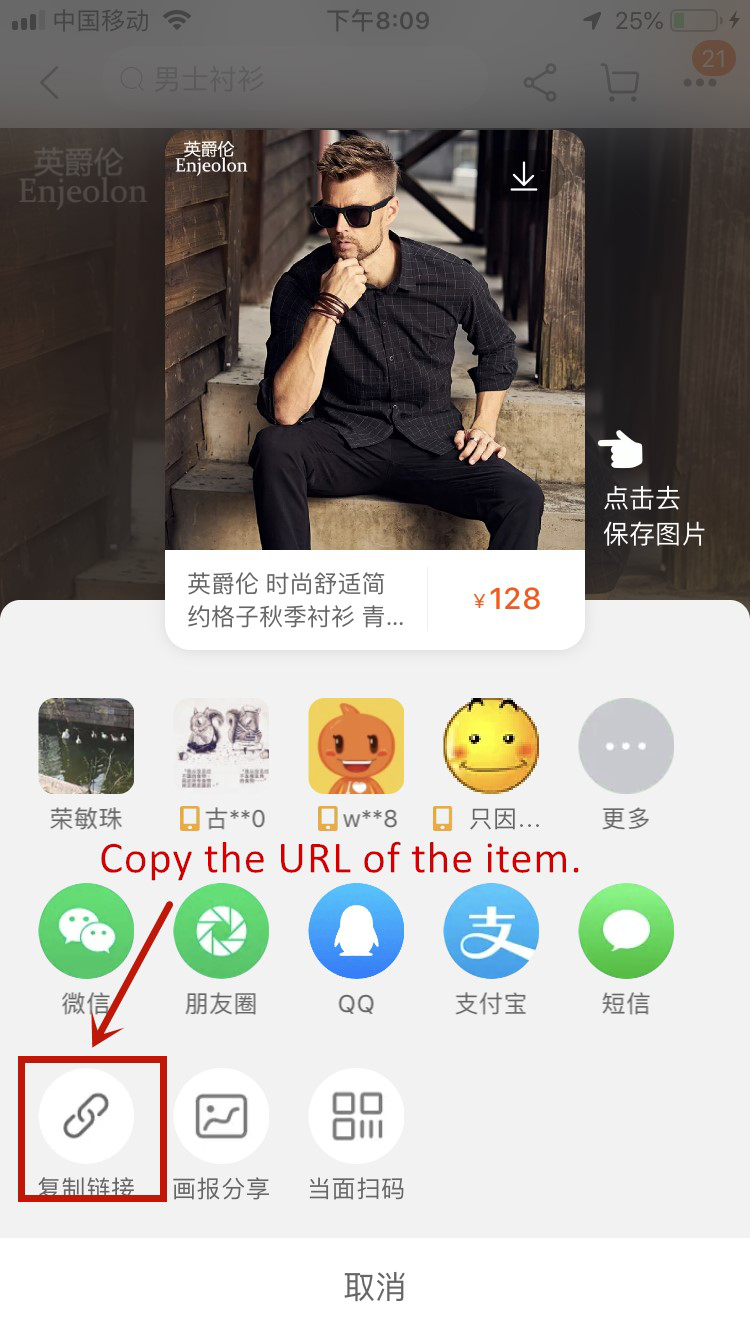
Task: Send the item by 短信 SMS
Action: pyautogui.click(x=626, y=931)
